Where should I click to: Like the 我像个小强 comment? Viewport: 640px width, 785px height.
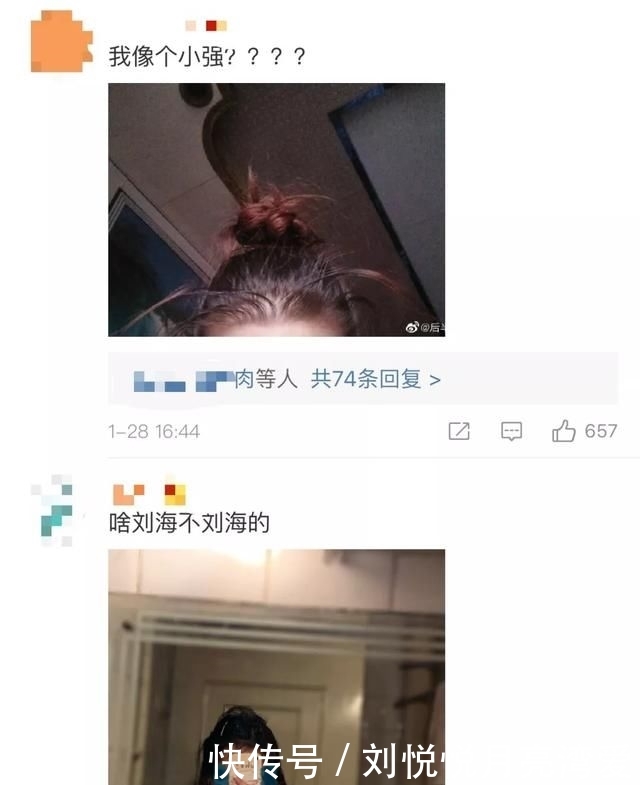point(565,431)
